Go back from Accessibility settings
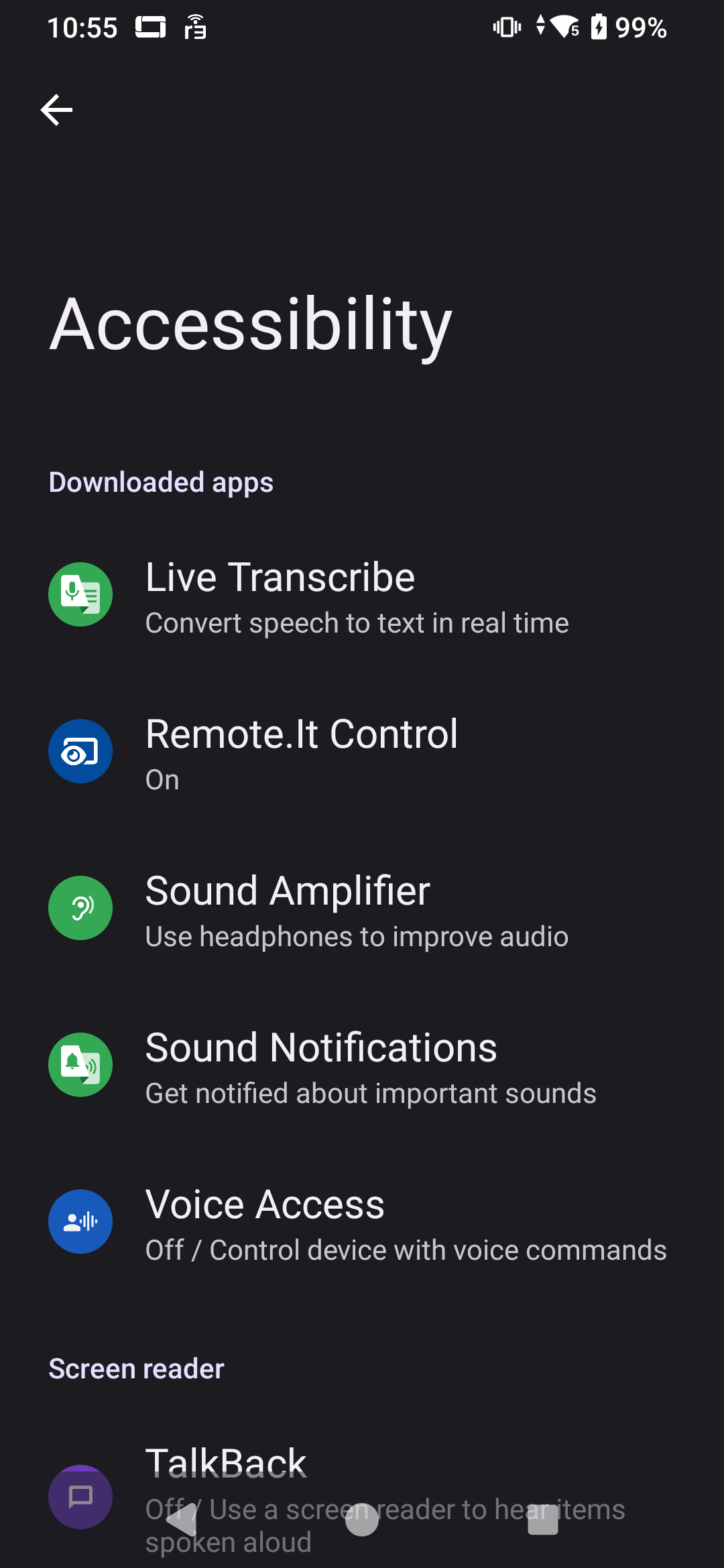 [x=57, y=111]
